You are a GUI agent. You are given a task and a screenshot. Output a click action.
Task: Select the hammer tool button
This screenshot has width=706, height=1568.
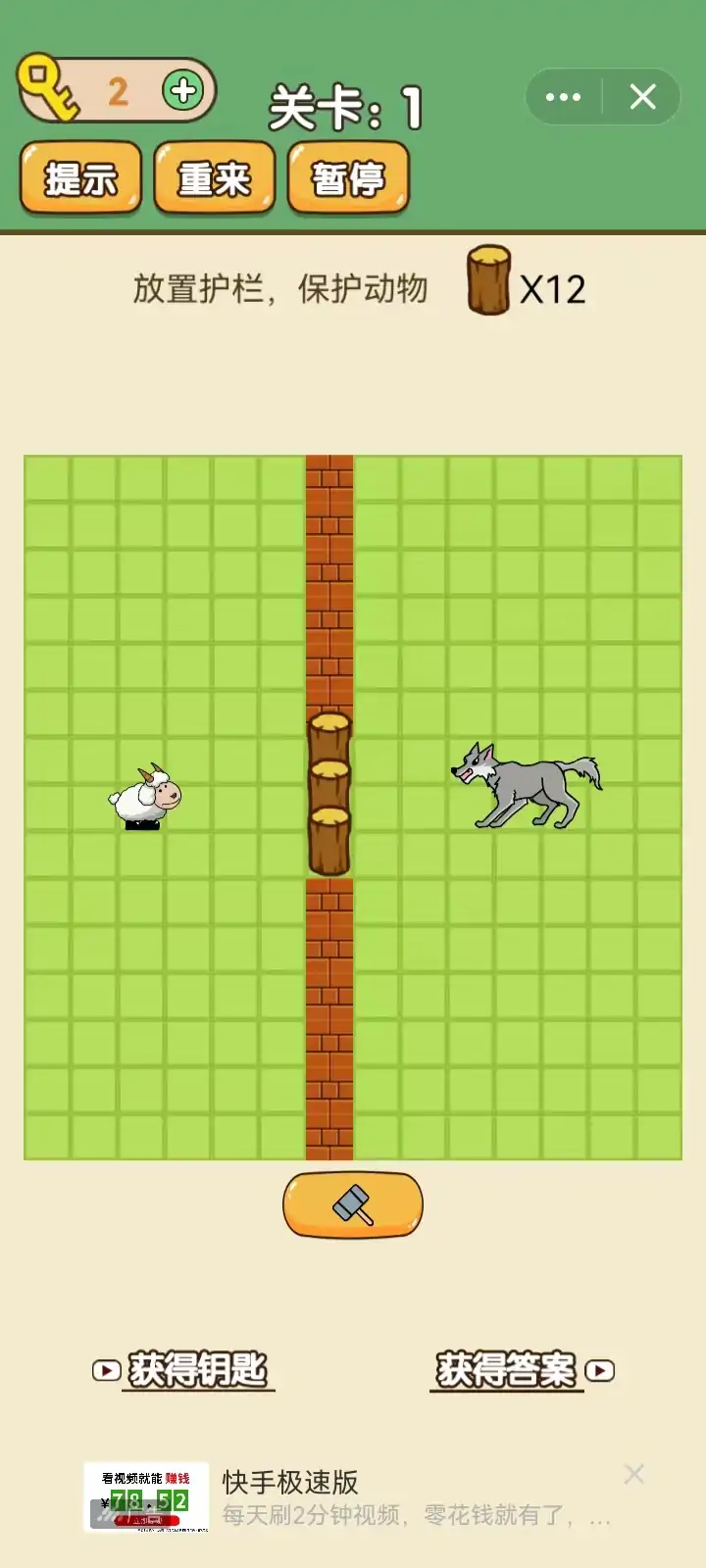[x=353, y=1204]
